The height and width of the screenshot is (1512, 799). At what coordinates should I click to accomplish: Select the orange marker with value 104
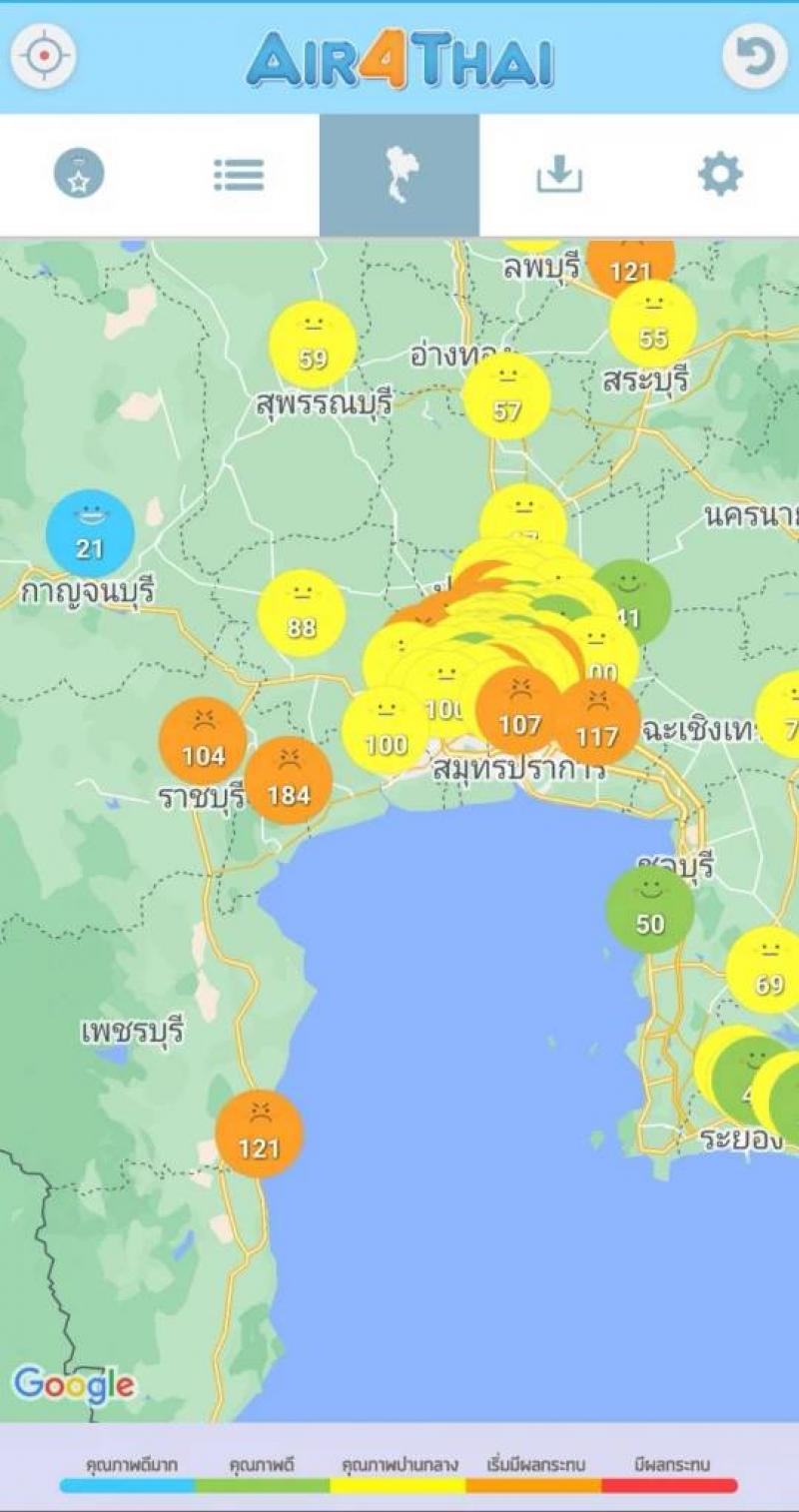[x=203, y=741]
